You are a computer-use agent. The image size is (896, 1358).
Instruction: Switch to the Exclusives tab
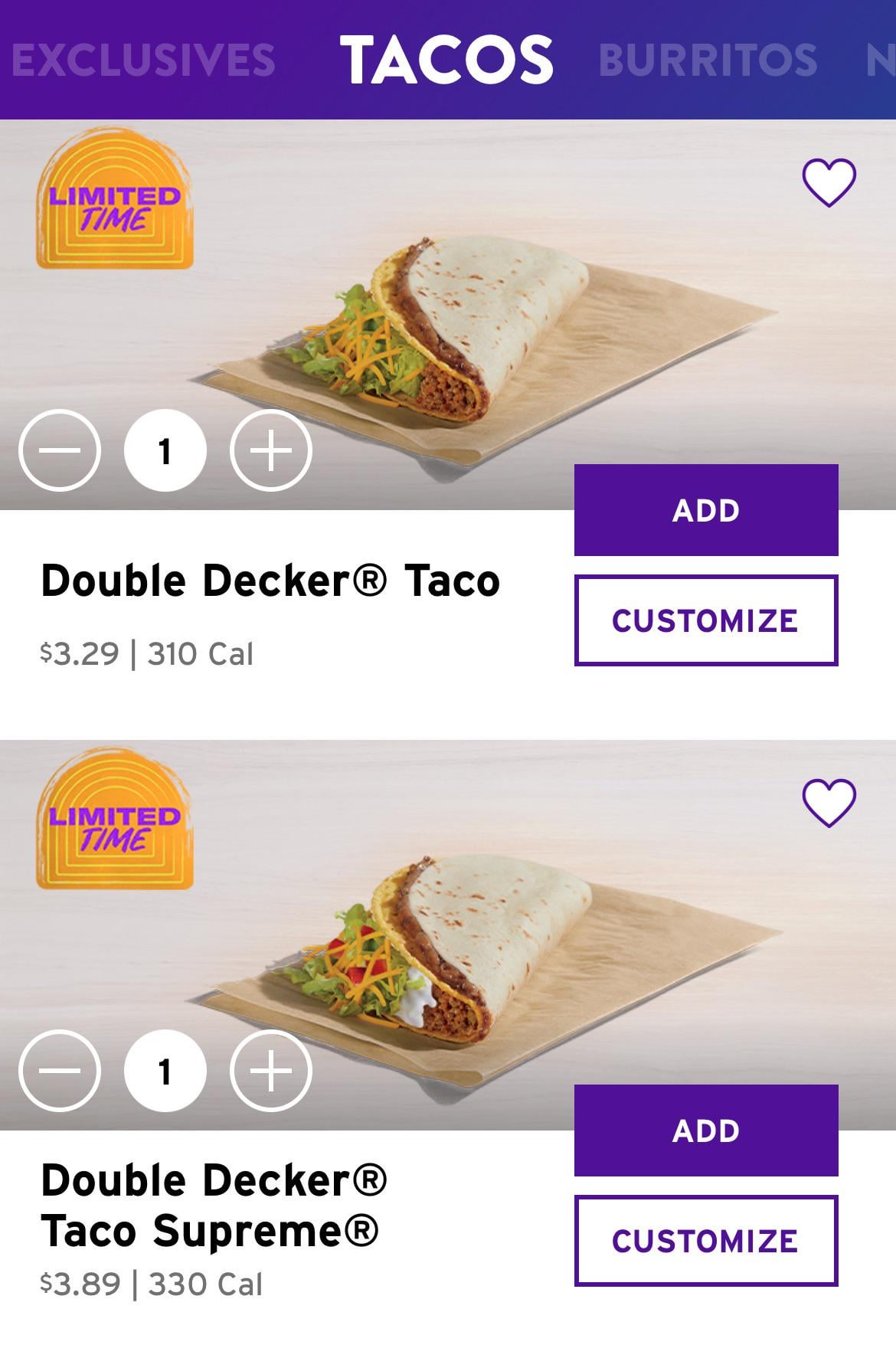point(144,60)
